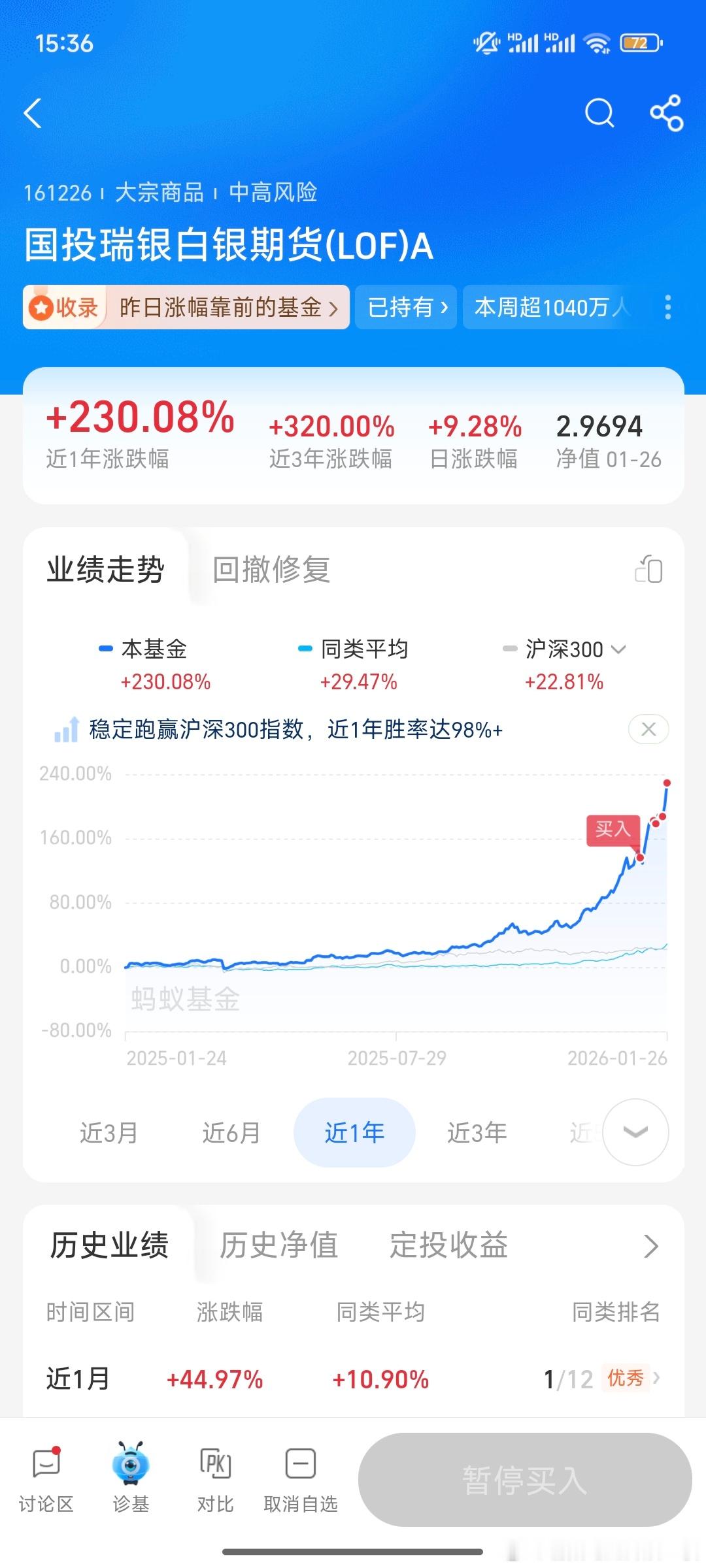Tap the share icon
706x1568 pixels.
(665, 112)
